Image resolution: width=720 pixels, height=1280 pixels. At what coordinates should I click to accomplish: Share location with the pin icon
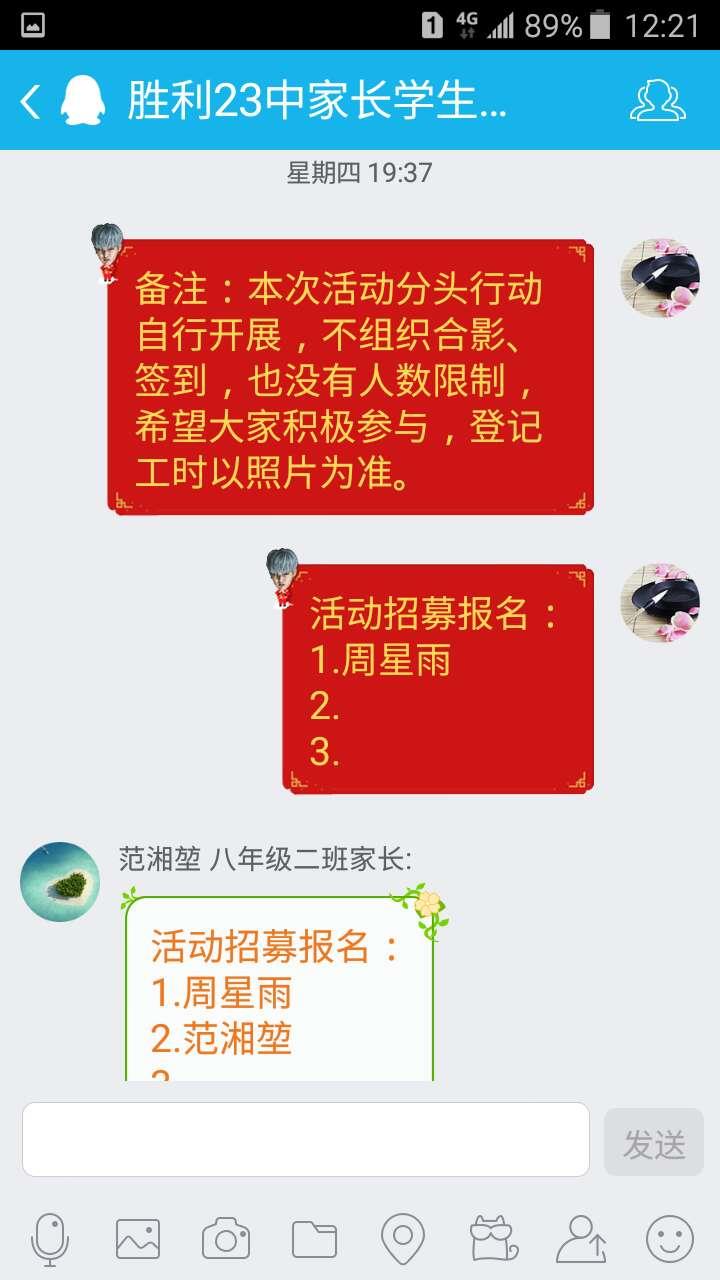403,1240
